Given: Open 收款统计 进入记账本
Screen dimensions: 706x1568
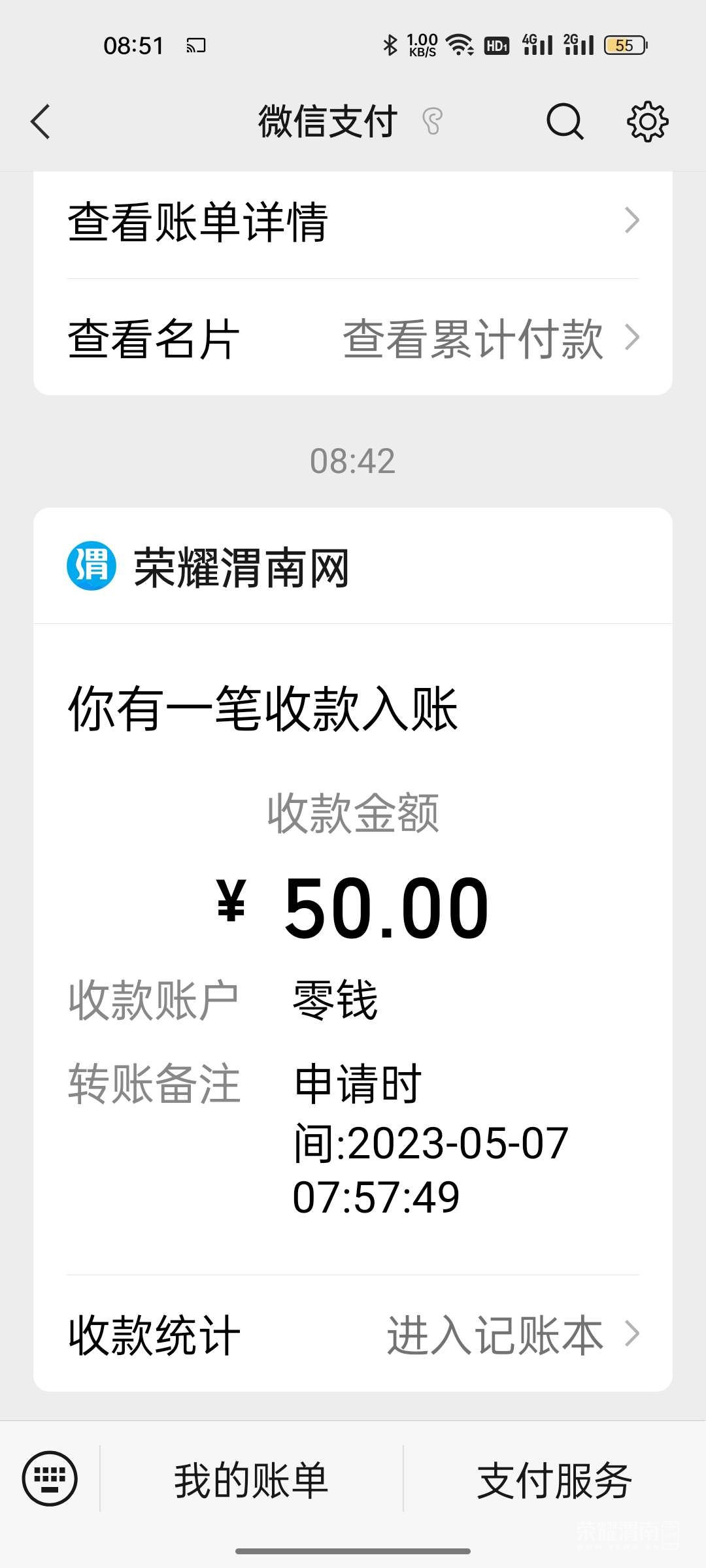Looking at the screenshot, I should (x=353, y=1334).
